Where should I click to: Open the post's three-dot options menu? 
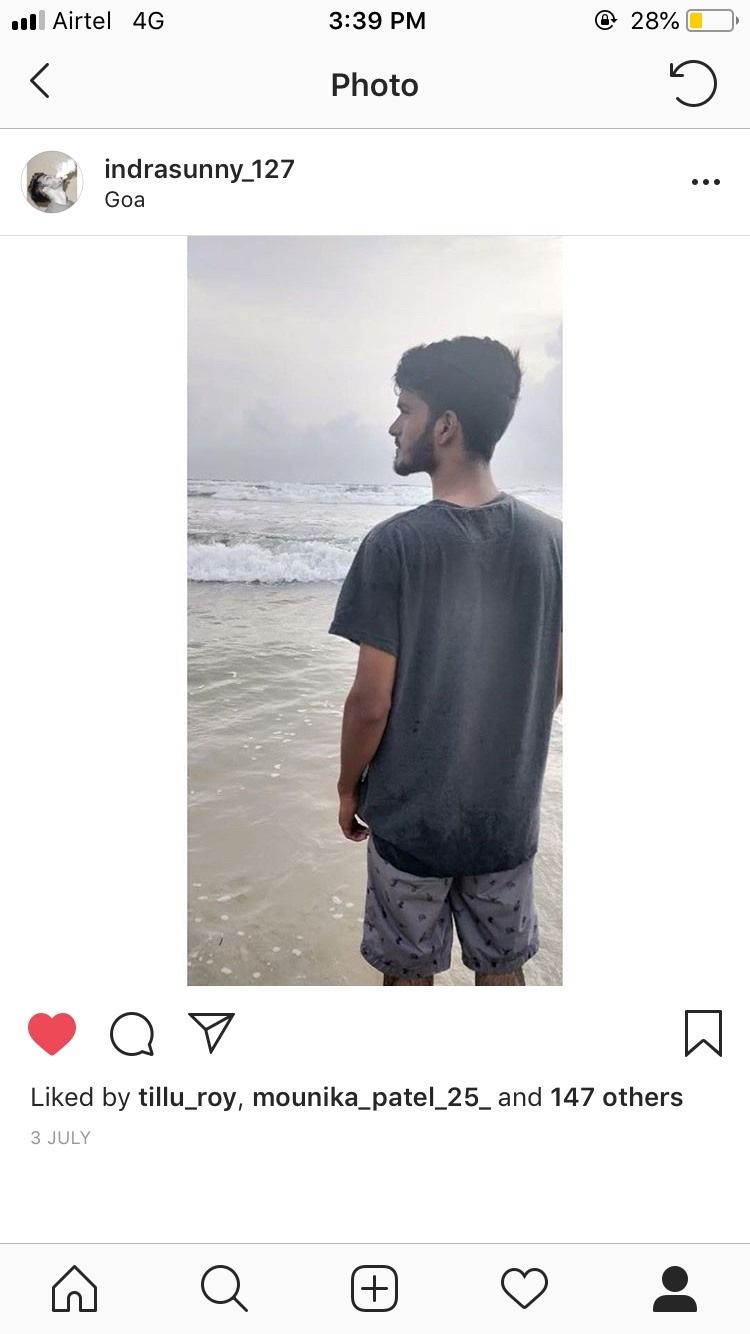[x=706, y=182]
